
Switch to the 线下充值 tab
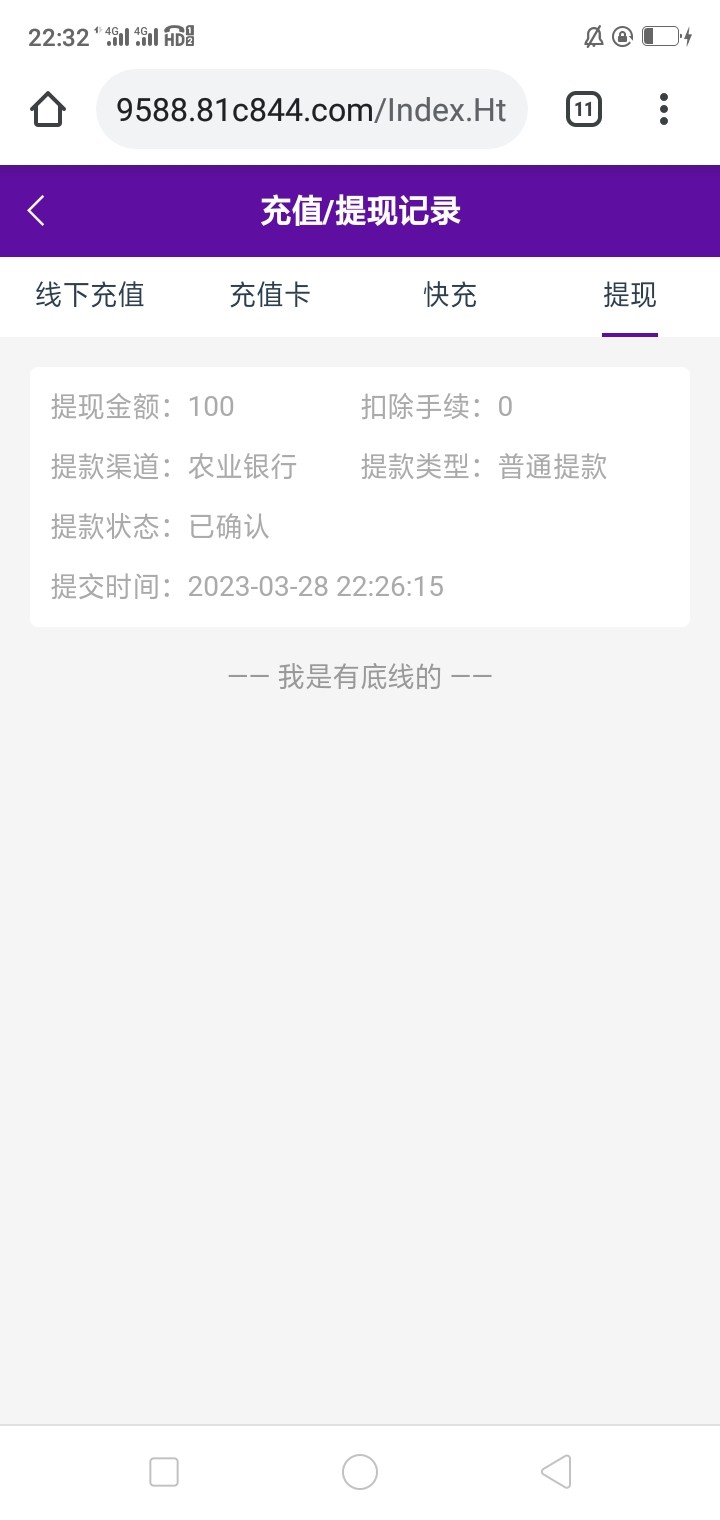[x=90, y=295]
